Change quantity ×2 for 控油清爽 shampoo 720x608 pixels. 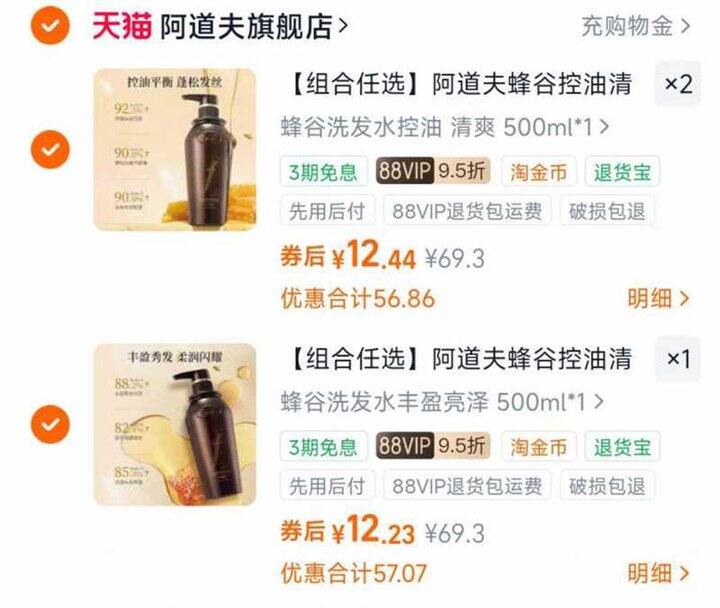click(x=678, y=84)
